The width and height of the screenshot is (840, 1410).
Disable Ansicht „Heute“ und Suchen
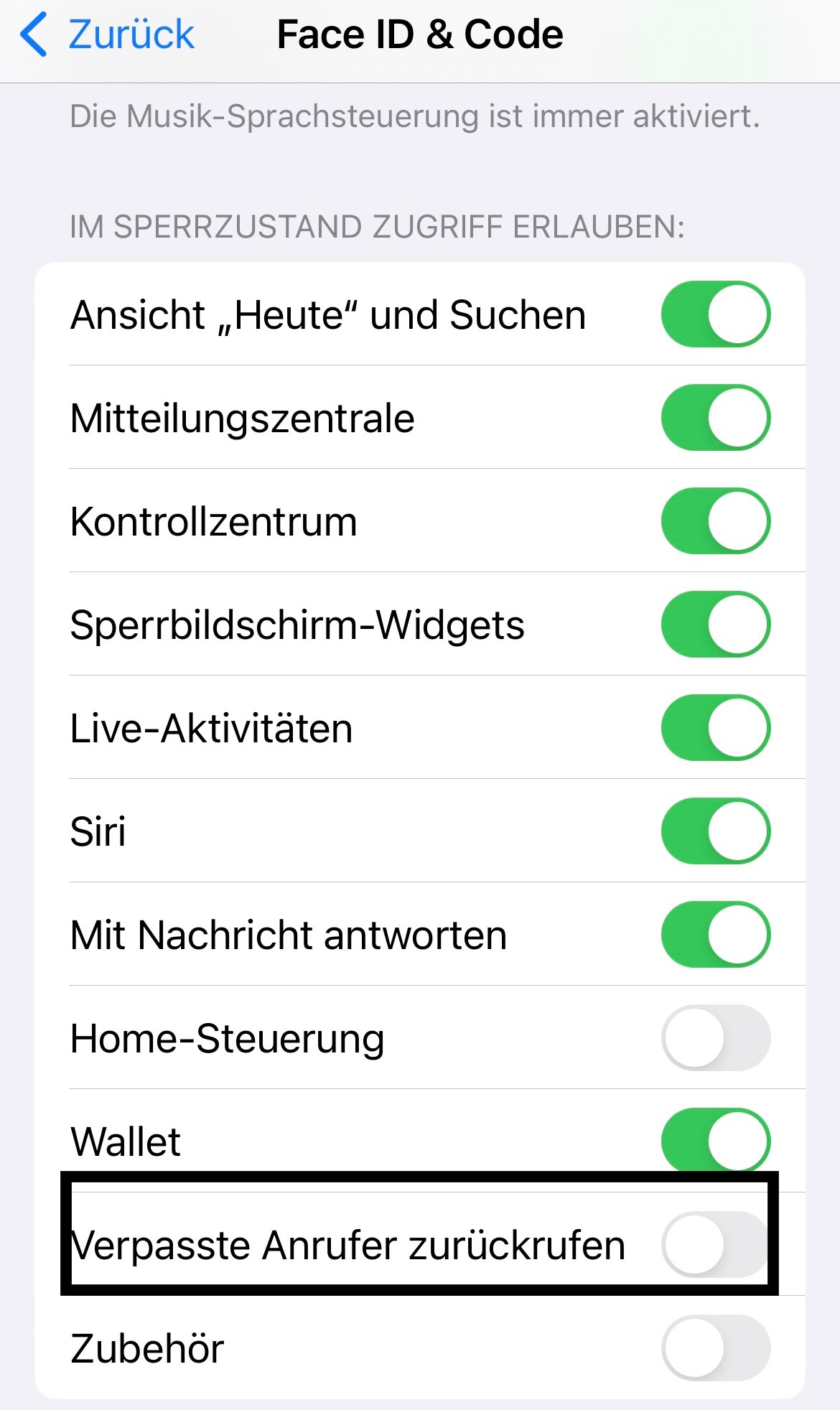[x=715, y=314]
